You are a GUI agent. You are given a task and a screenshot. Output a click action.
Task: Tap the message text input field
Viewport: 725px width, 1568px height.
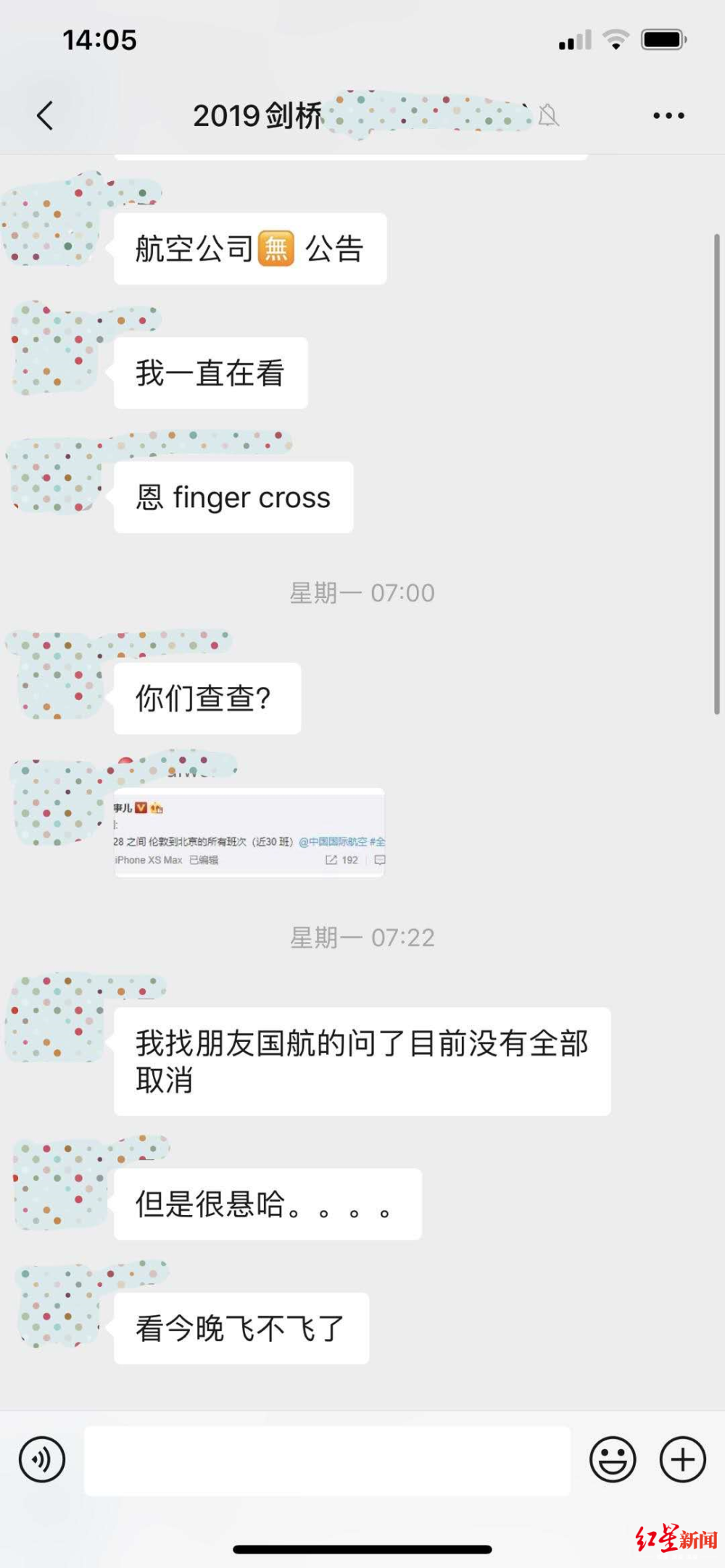click(327, 1461)
